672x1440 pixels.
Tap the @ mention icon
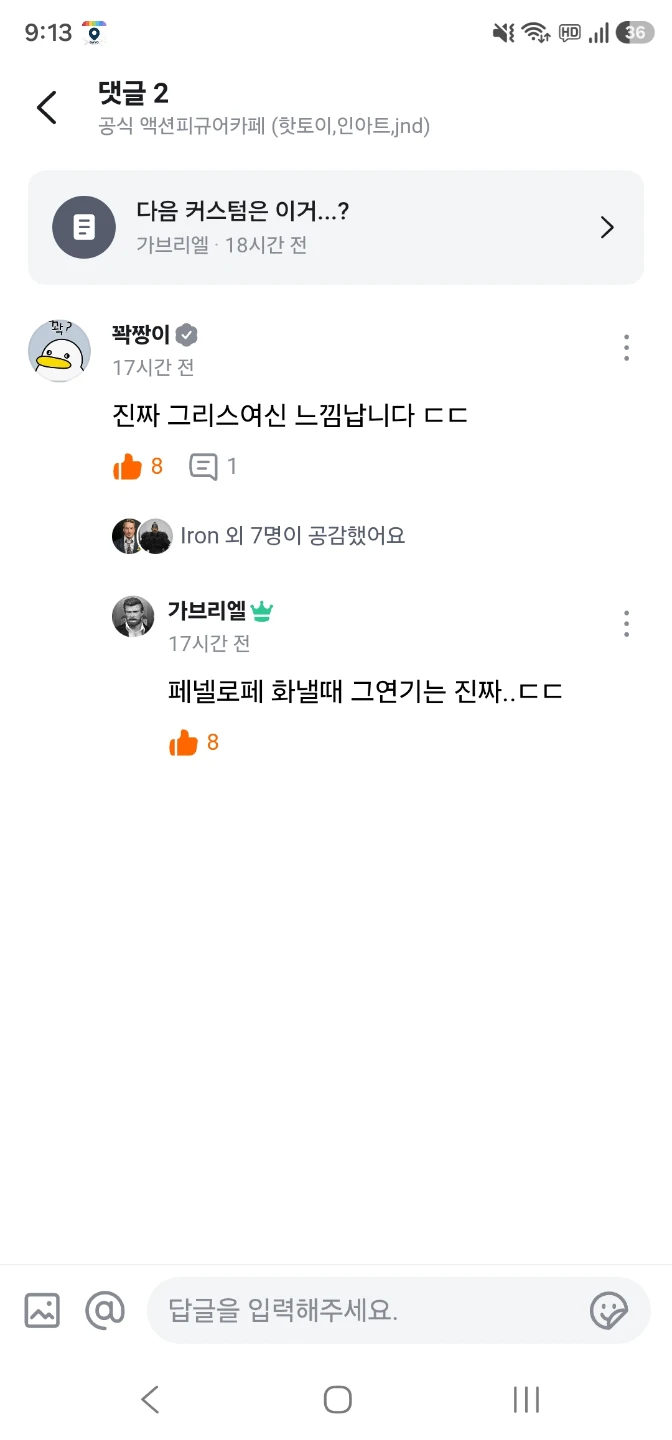click(x=105, y=1310)
